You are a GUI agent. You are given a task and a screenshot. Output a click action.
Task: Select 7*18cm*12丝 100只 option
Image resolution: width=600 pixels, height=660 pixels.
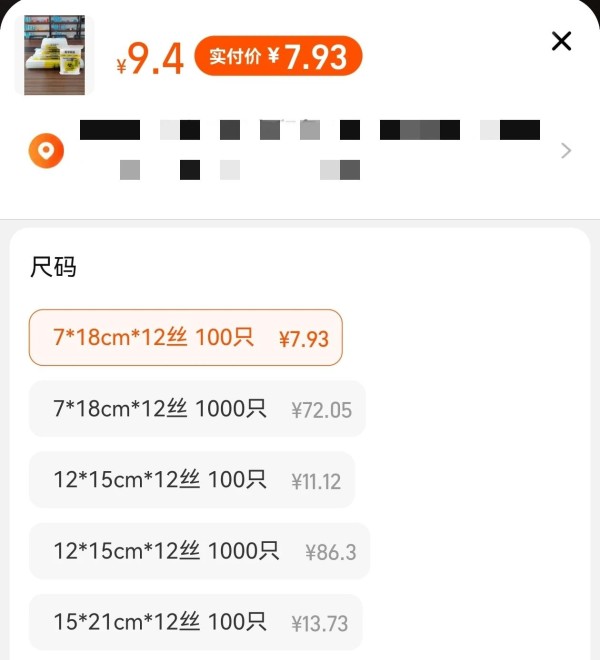[186, 338]
